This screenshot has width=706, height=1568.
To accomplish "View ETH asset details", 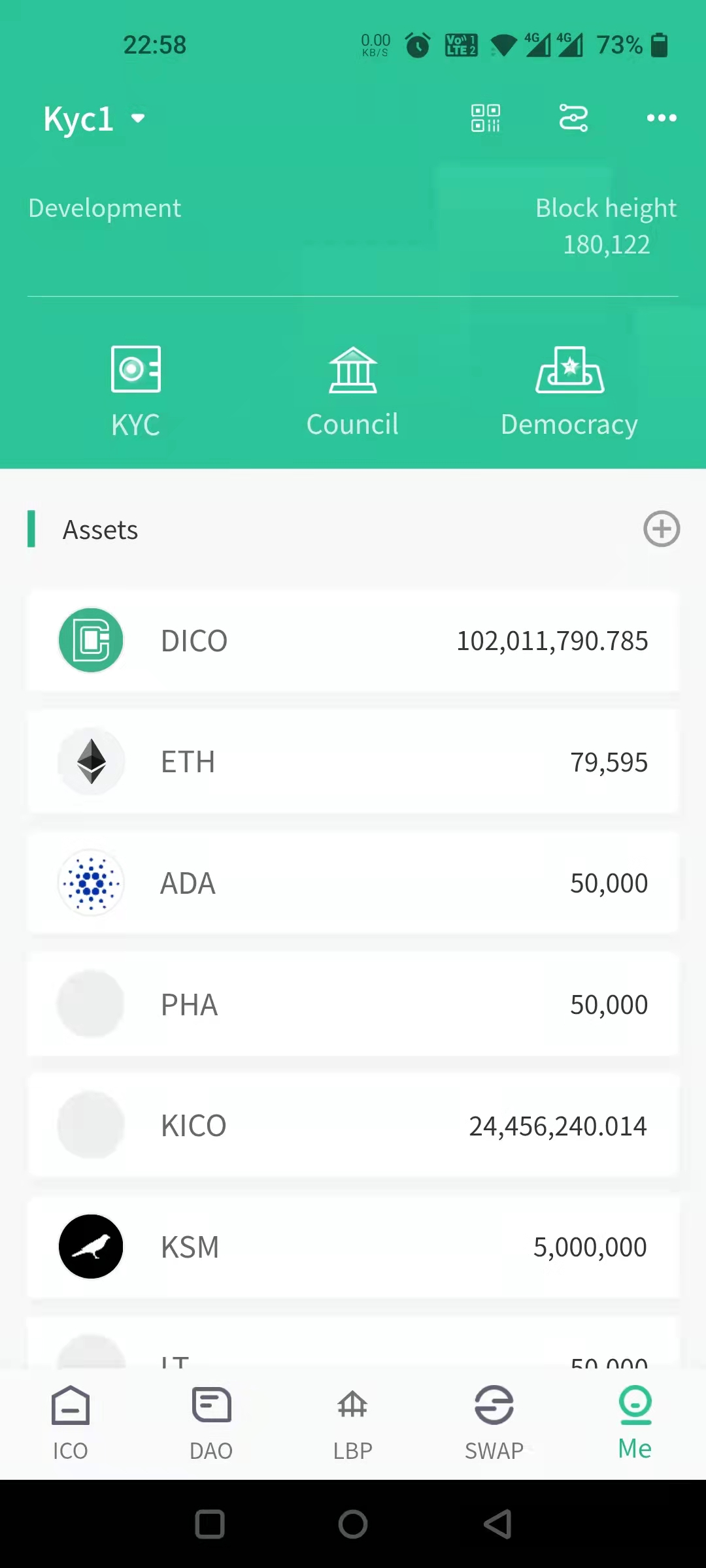I will point(353,762).
